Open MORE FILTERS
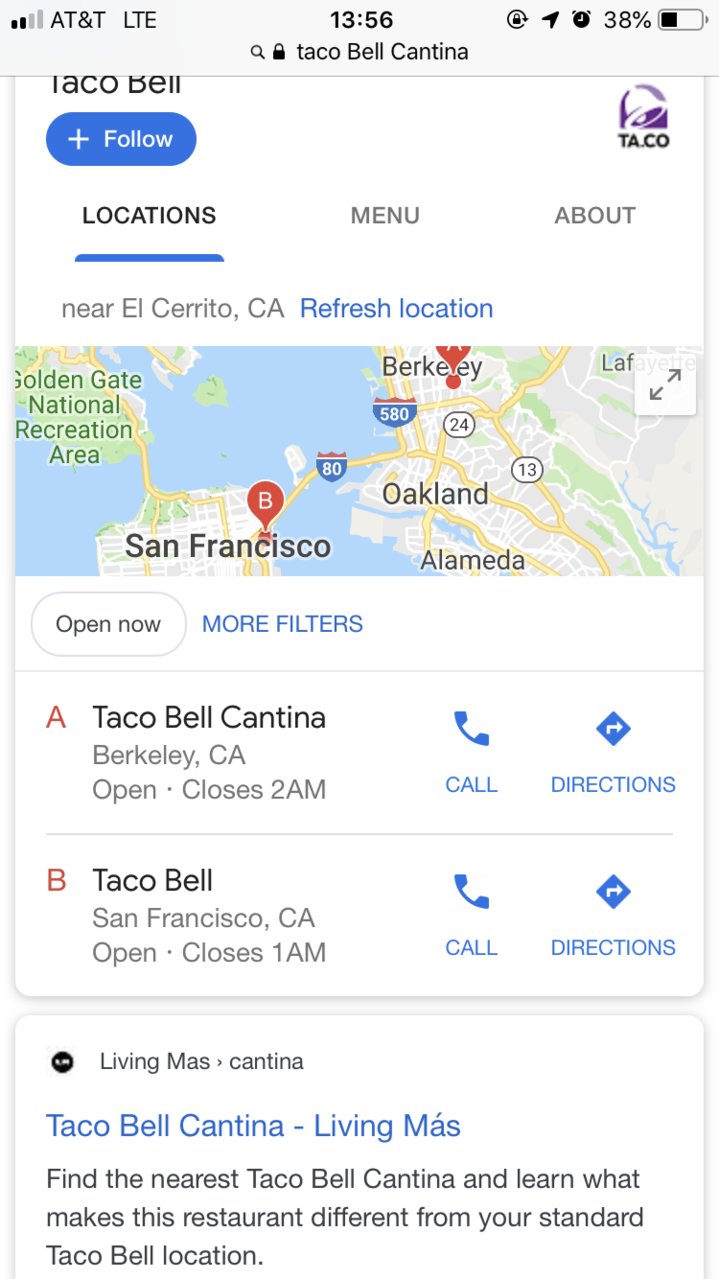719x1279 pixels. click(282, 624)
